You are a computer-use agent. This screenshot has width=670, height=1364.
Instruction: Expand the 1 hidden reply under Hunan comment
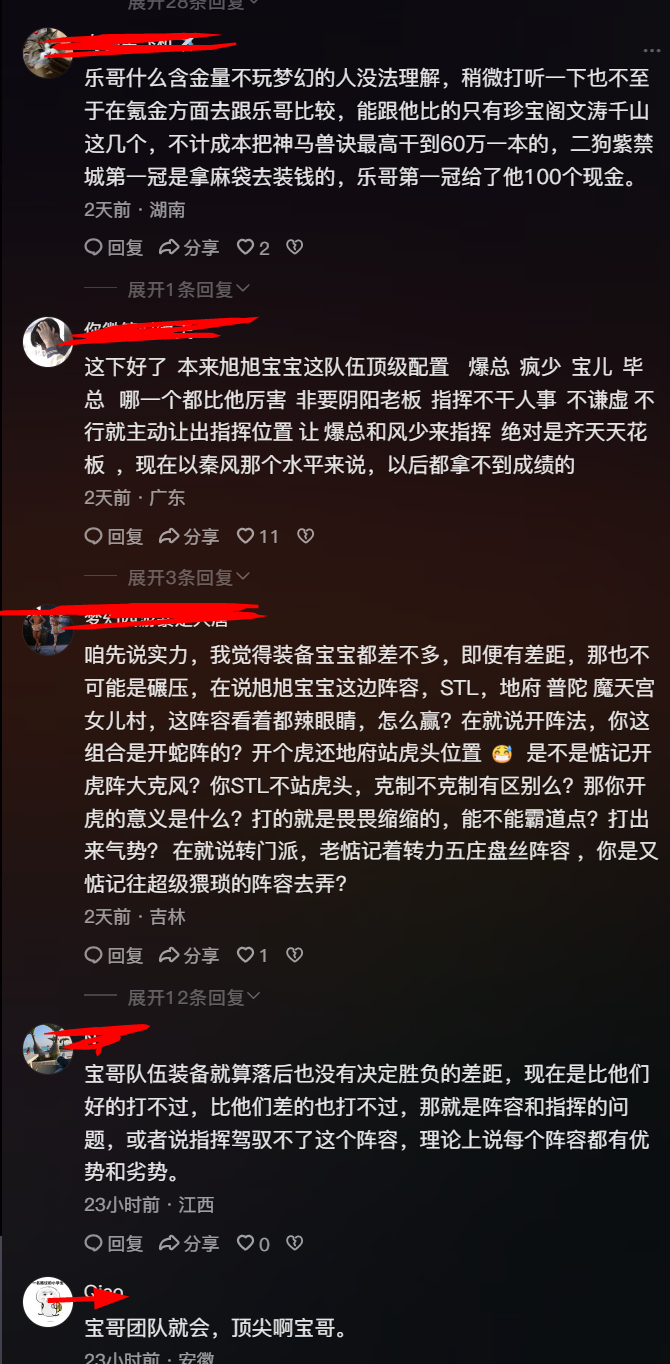pos(188,290)
